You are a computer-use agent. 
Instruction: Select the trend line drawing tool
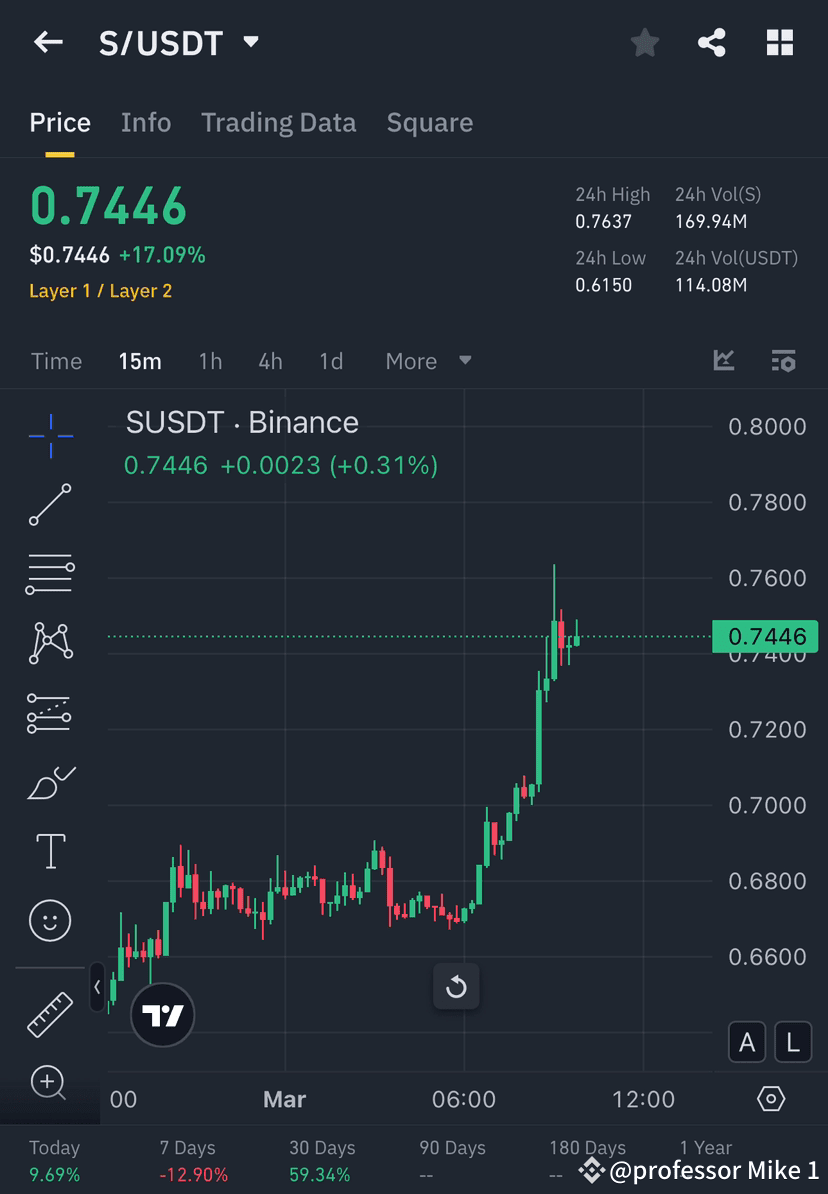[x=50, y=505]
